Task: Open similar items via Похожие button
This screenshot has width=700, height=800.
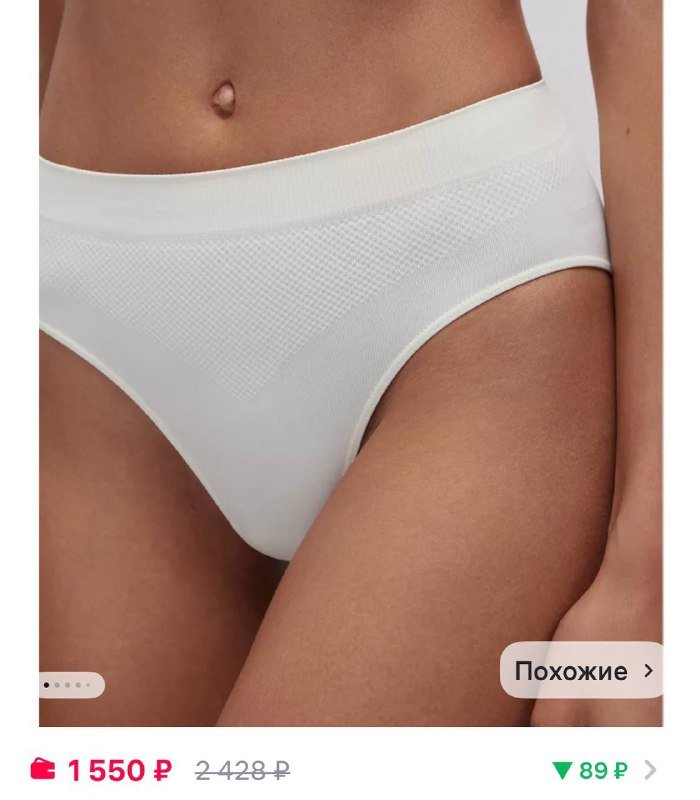Action: point(582,670)
